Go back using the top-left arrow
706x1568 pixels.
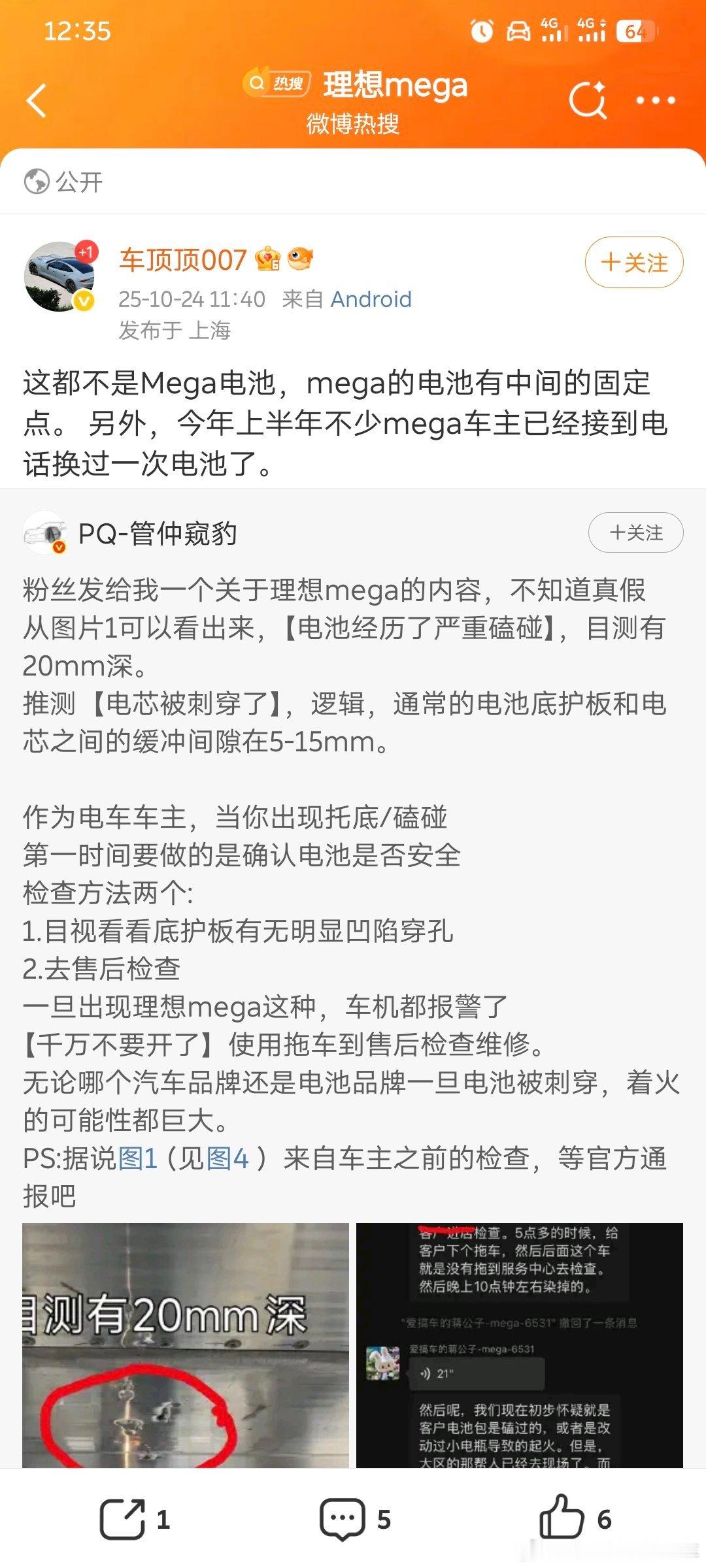37,101
